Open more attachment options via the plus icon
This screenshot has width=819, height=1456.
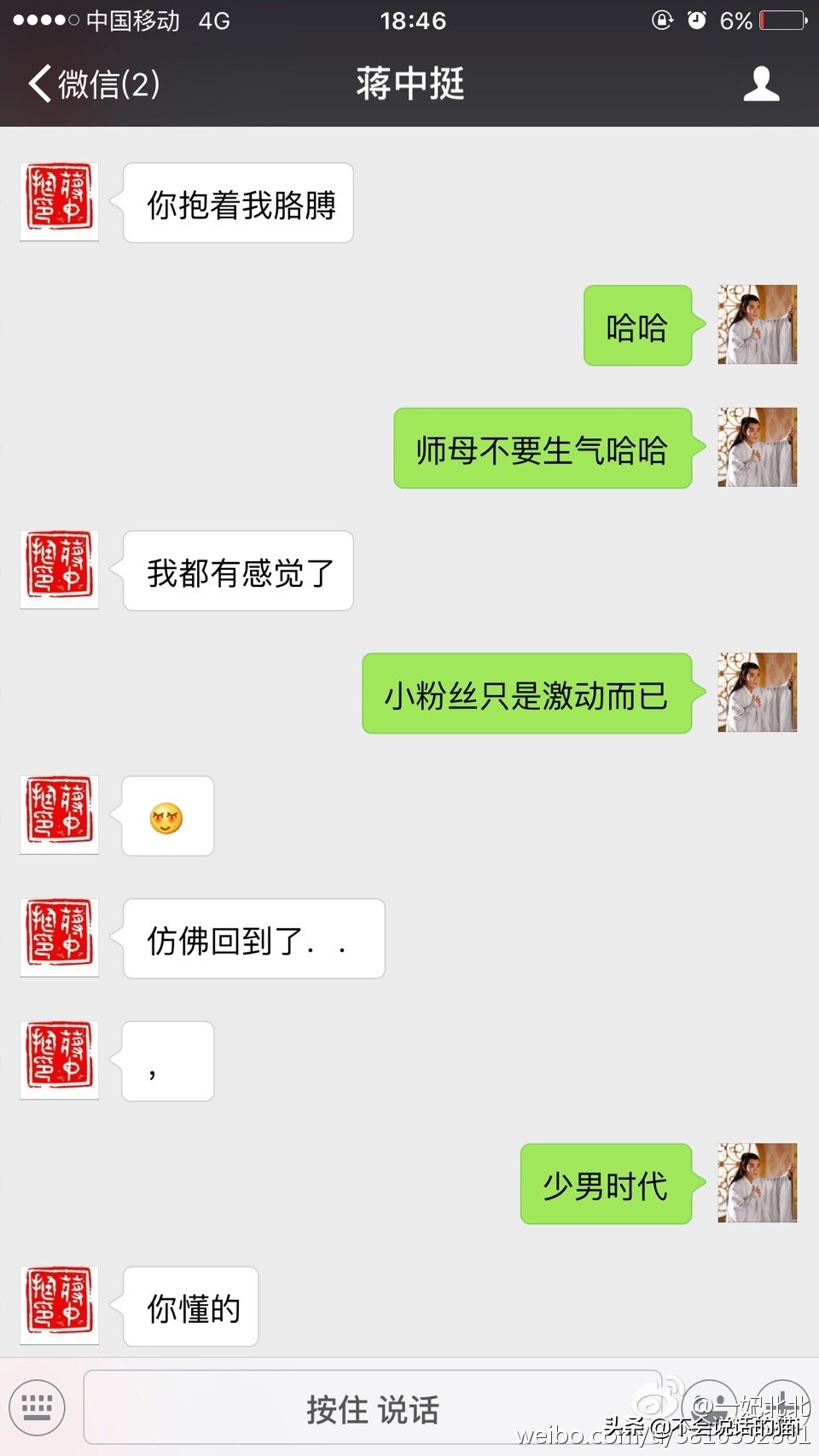point(781,1407)
